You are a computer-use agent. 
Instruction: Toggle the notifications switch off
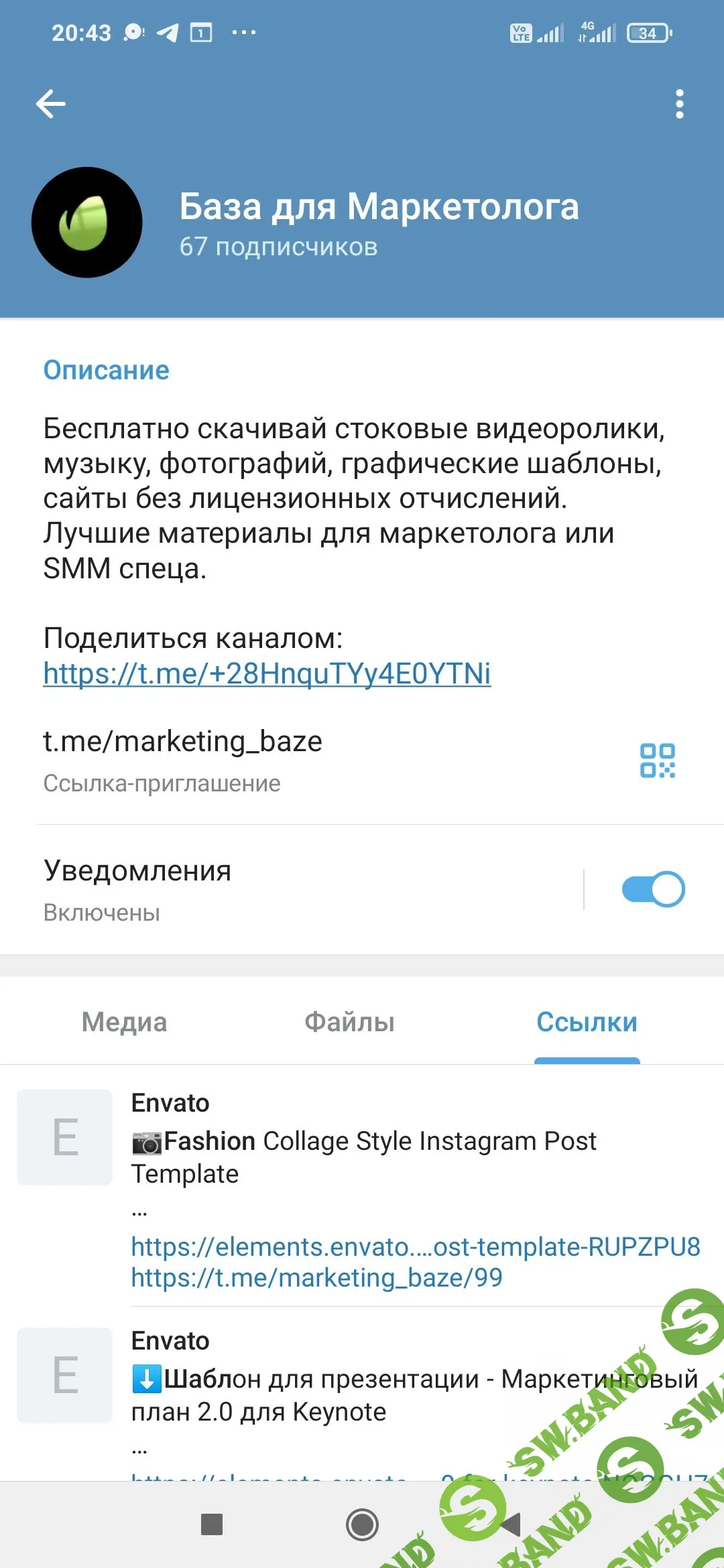(653, 889)
